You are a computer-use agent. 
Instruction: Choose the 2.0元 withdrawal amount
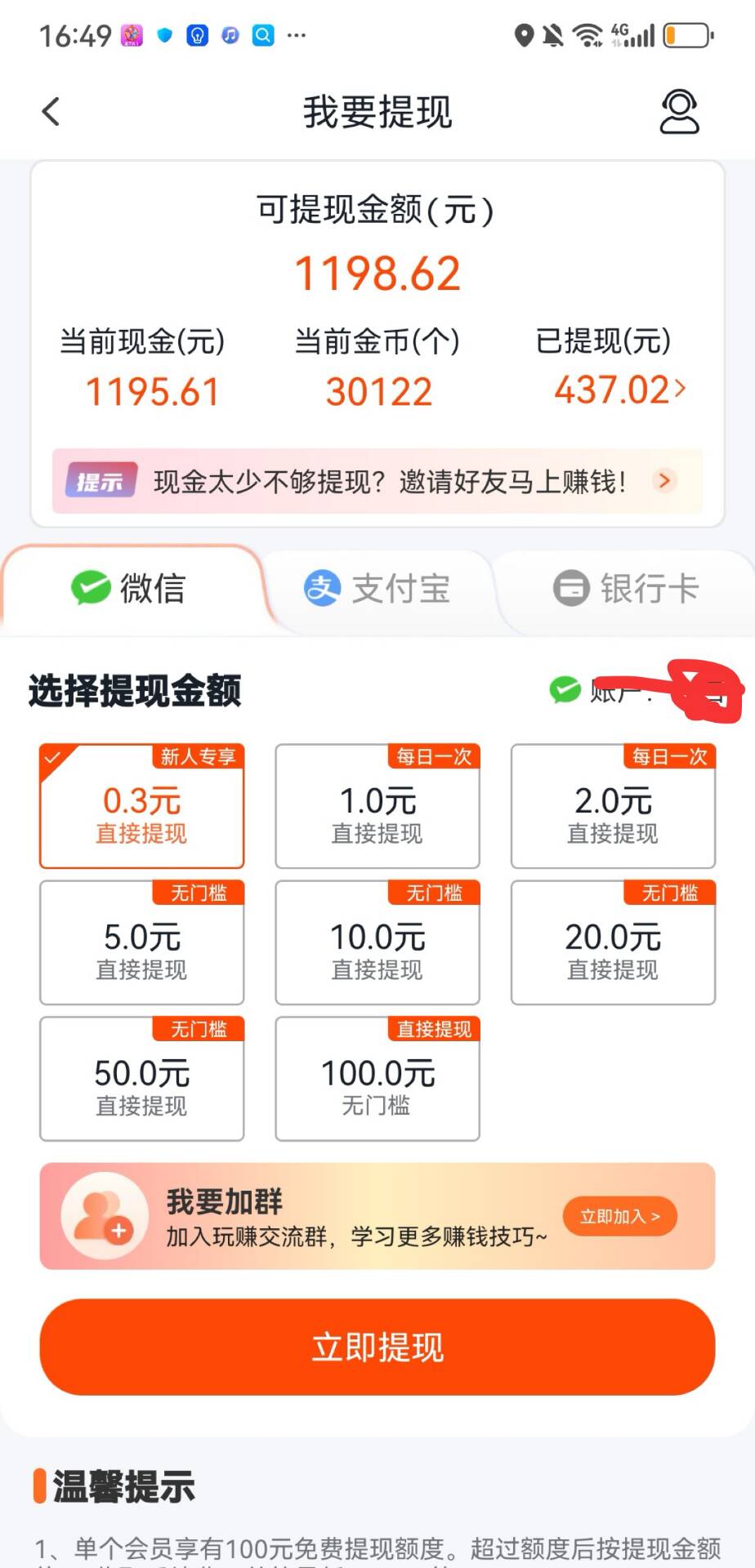coord(613,807)
